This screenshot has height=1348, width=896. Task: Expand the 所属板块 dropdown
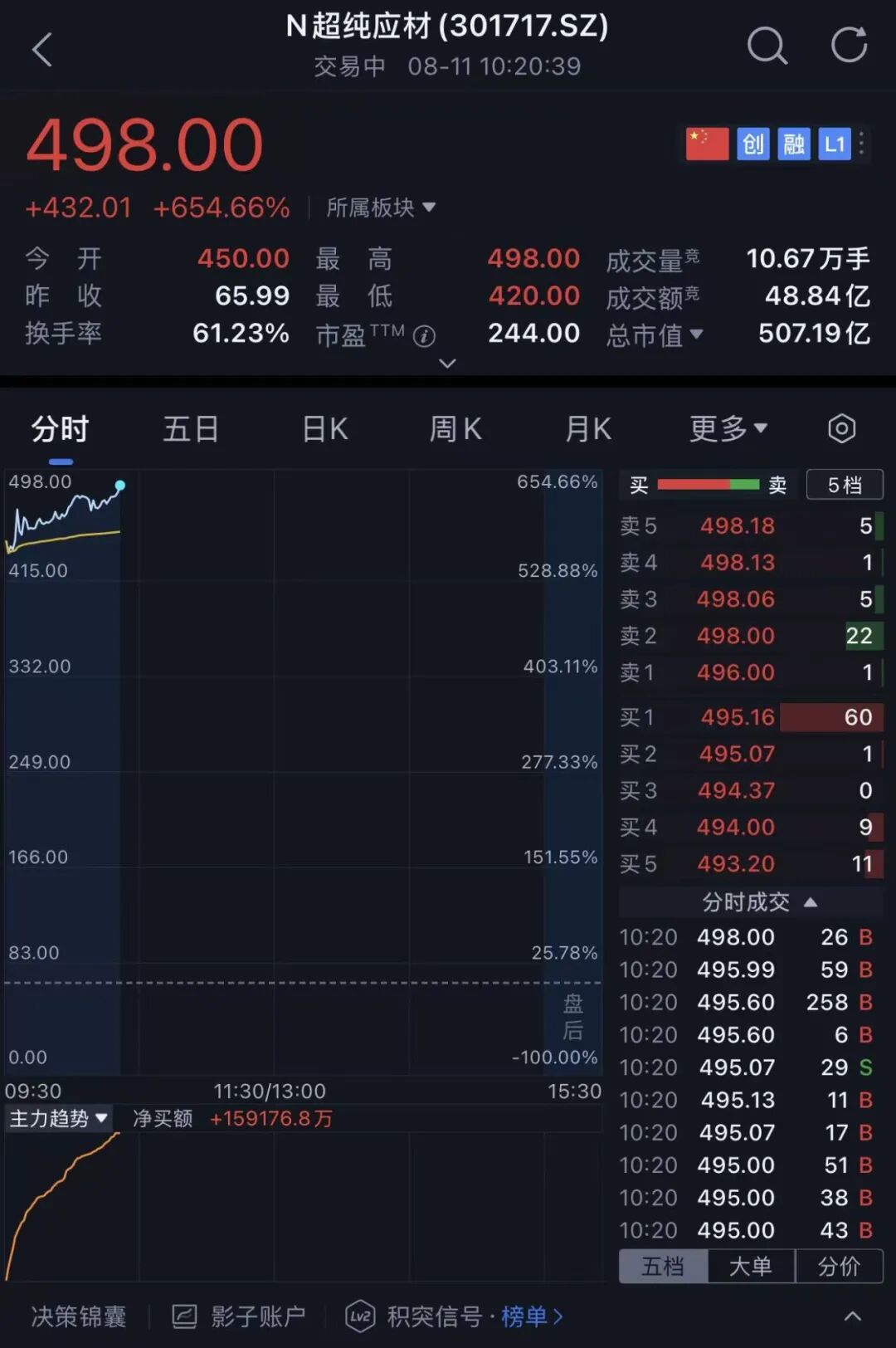click(381, 208)
